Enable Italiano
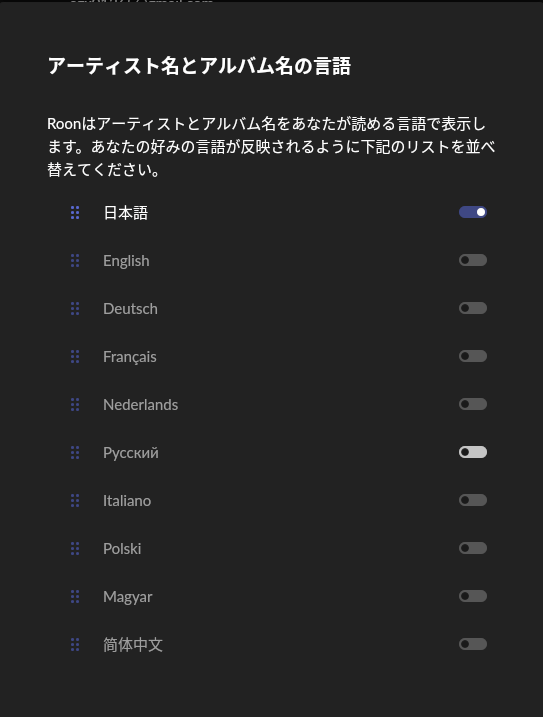543x717 pixels. pos(473,500)
